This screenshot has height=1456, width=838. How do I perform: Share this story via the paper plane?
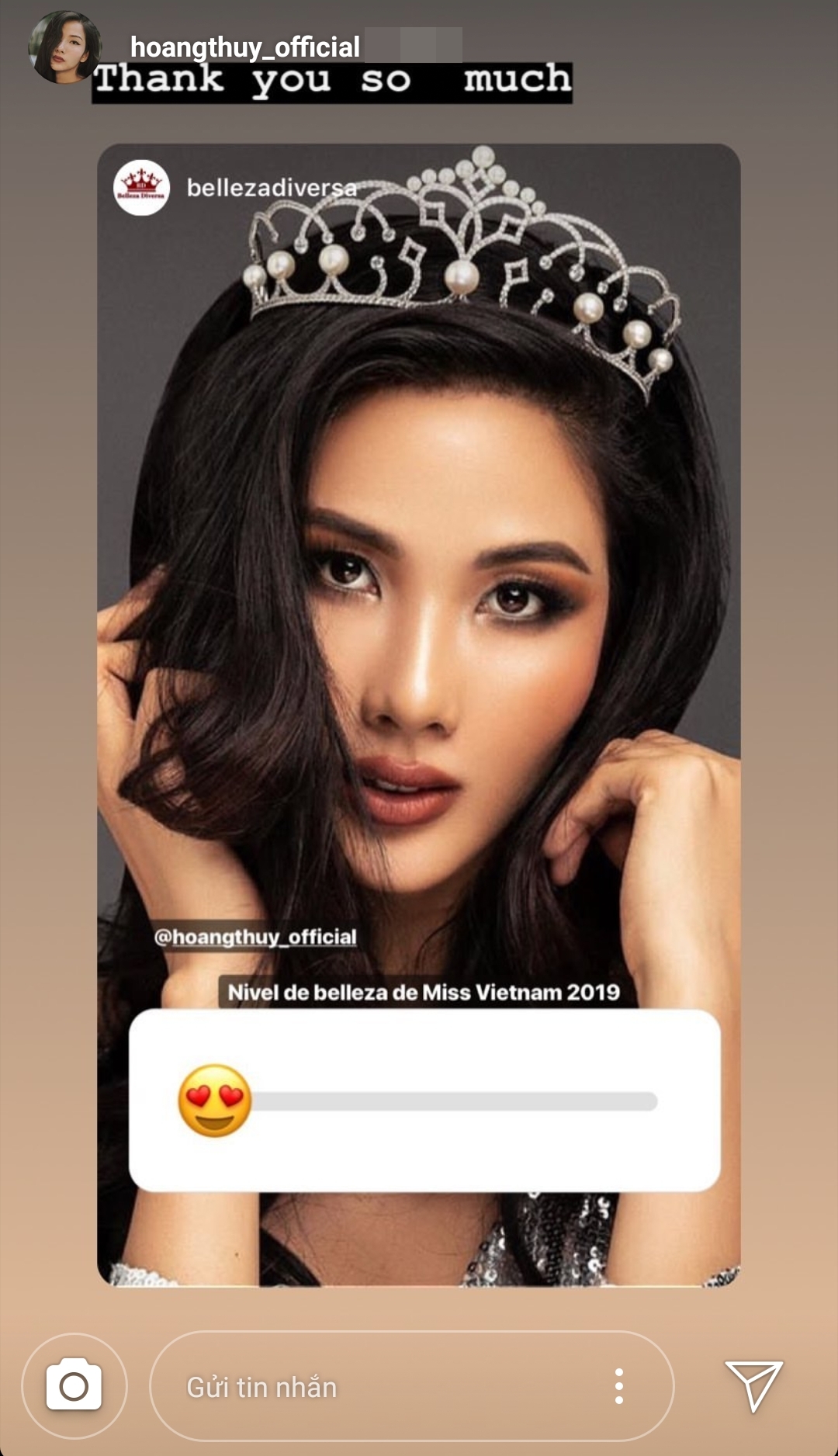click(x=753, y=1385)
